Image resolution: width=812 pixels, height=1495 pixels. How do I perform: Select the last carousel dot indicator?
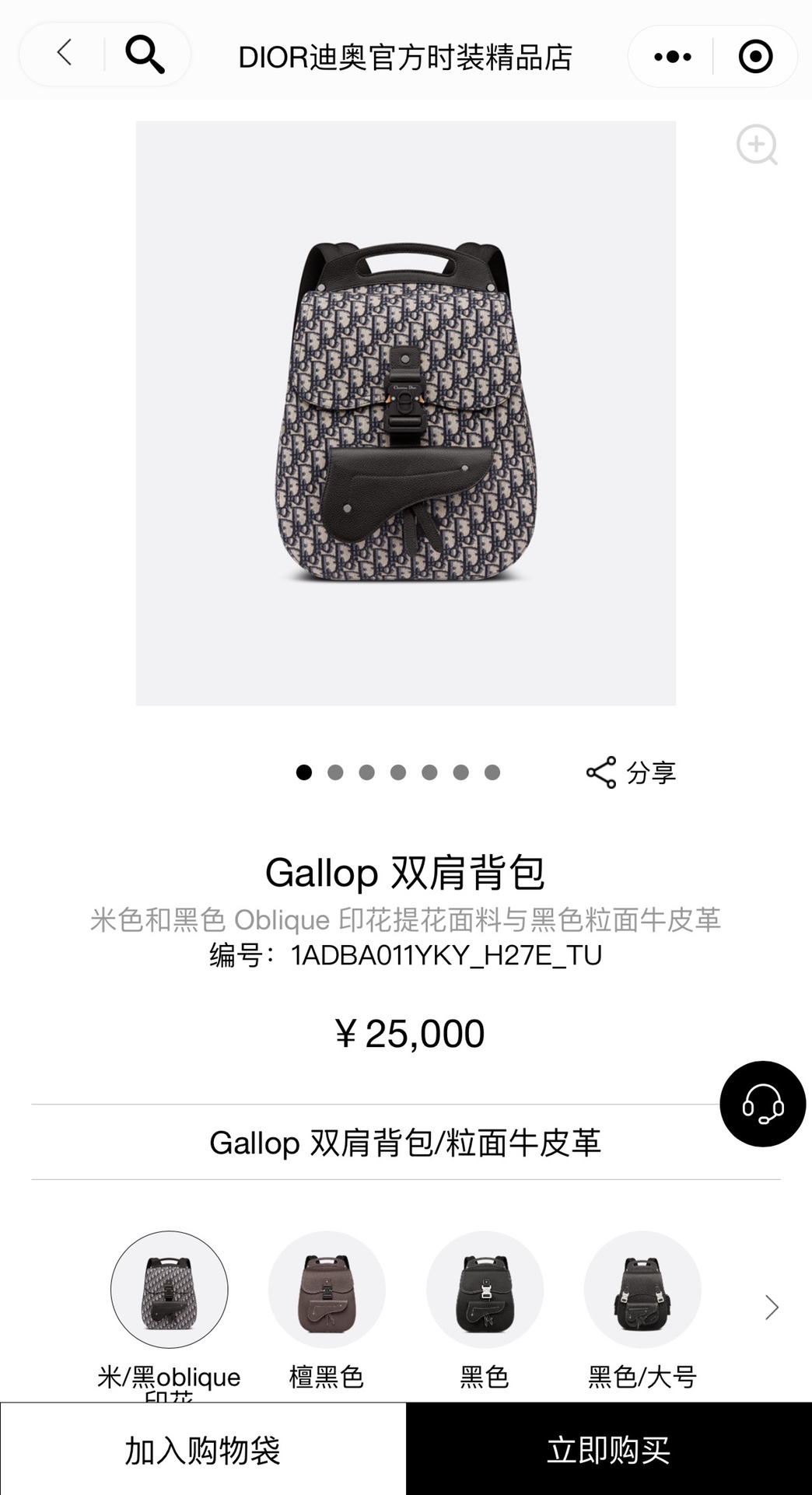pos(491,772)
